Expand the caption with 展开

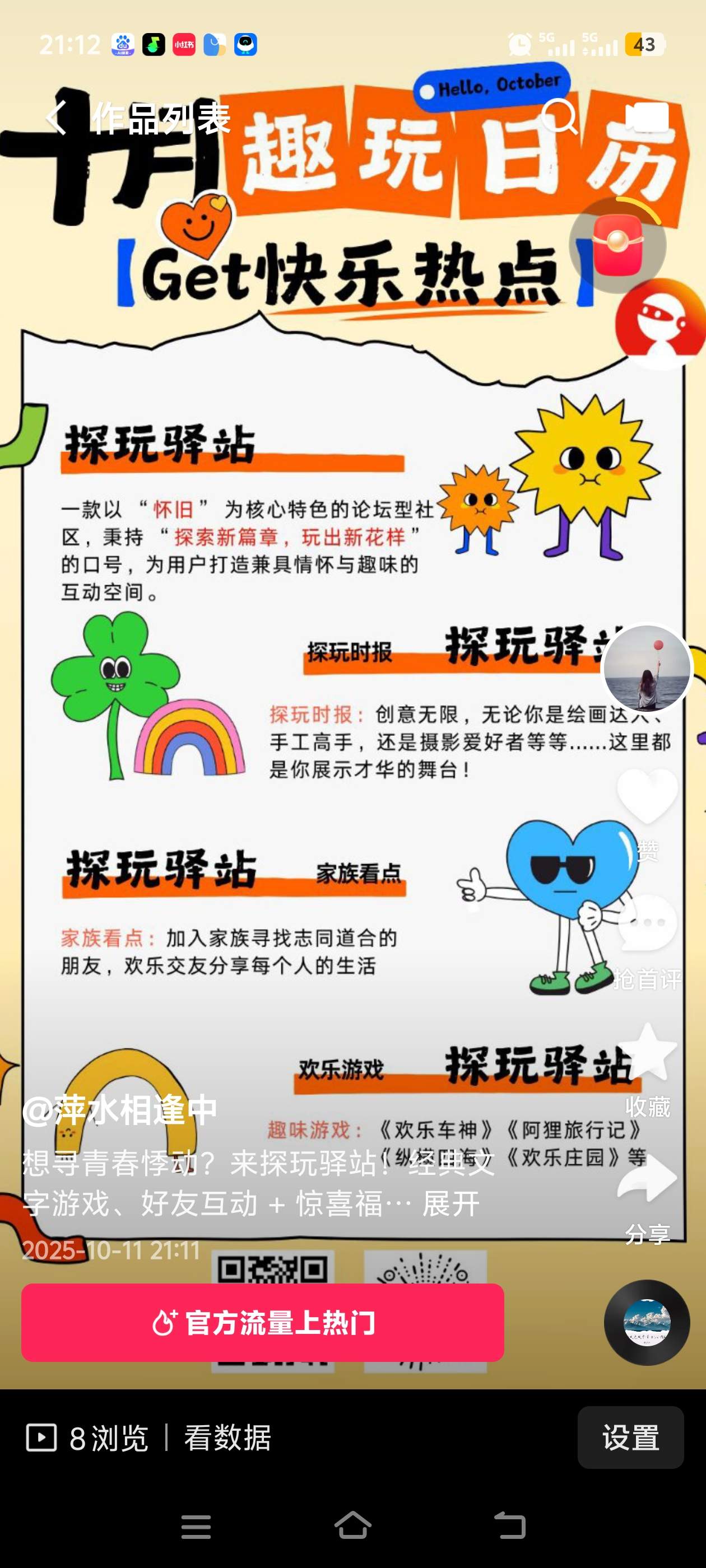tap(450, 1204)
